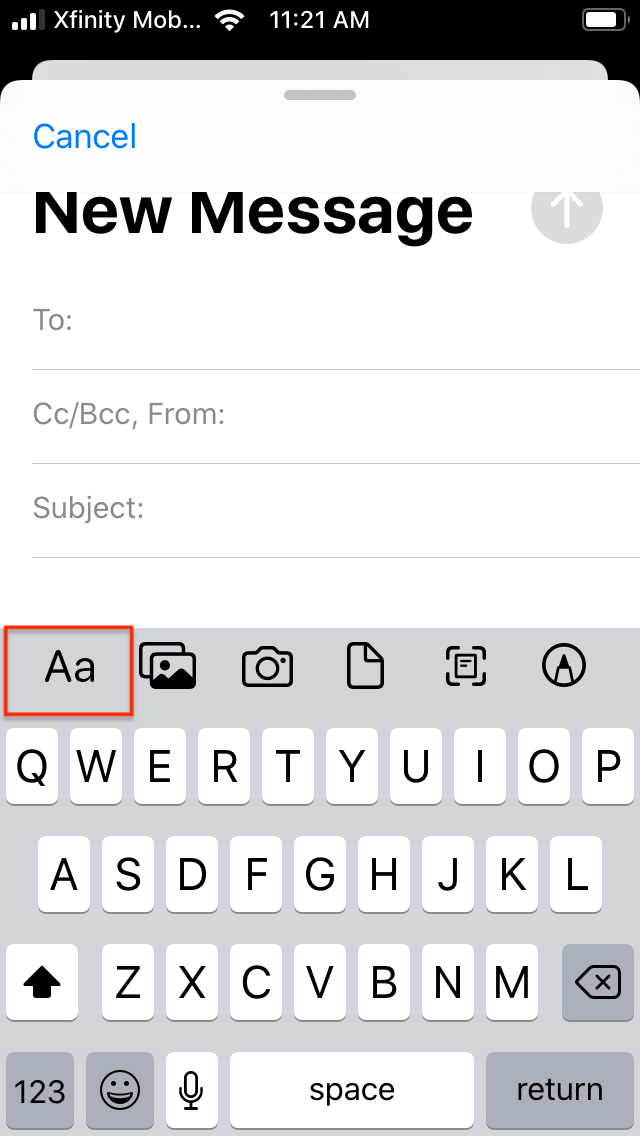Tap the send arrow button

click(x=567, y=208)
